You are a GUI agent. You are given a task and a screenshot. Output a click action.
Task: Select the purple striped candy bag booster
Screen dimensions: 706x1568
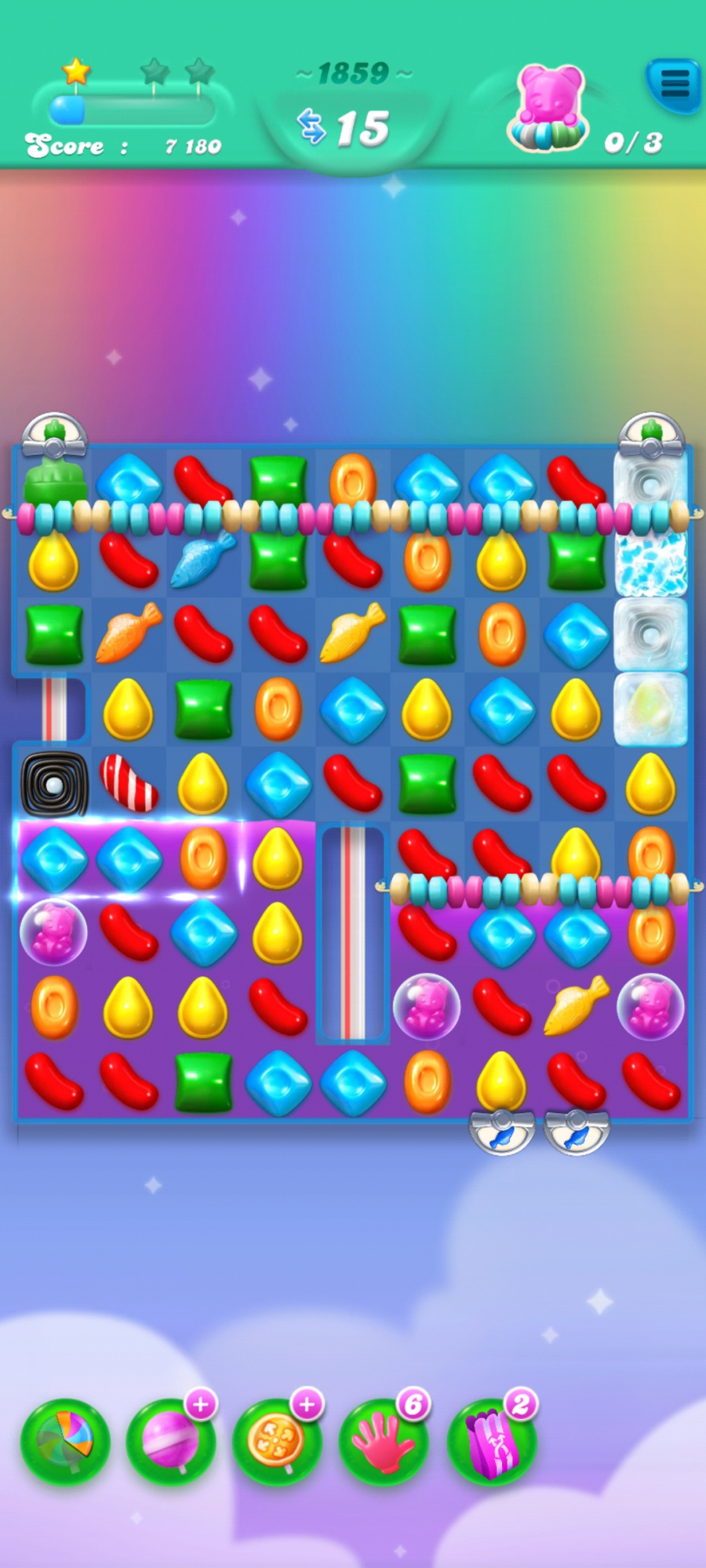pos(491,1441)
